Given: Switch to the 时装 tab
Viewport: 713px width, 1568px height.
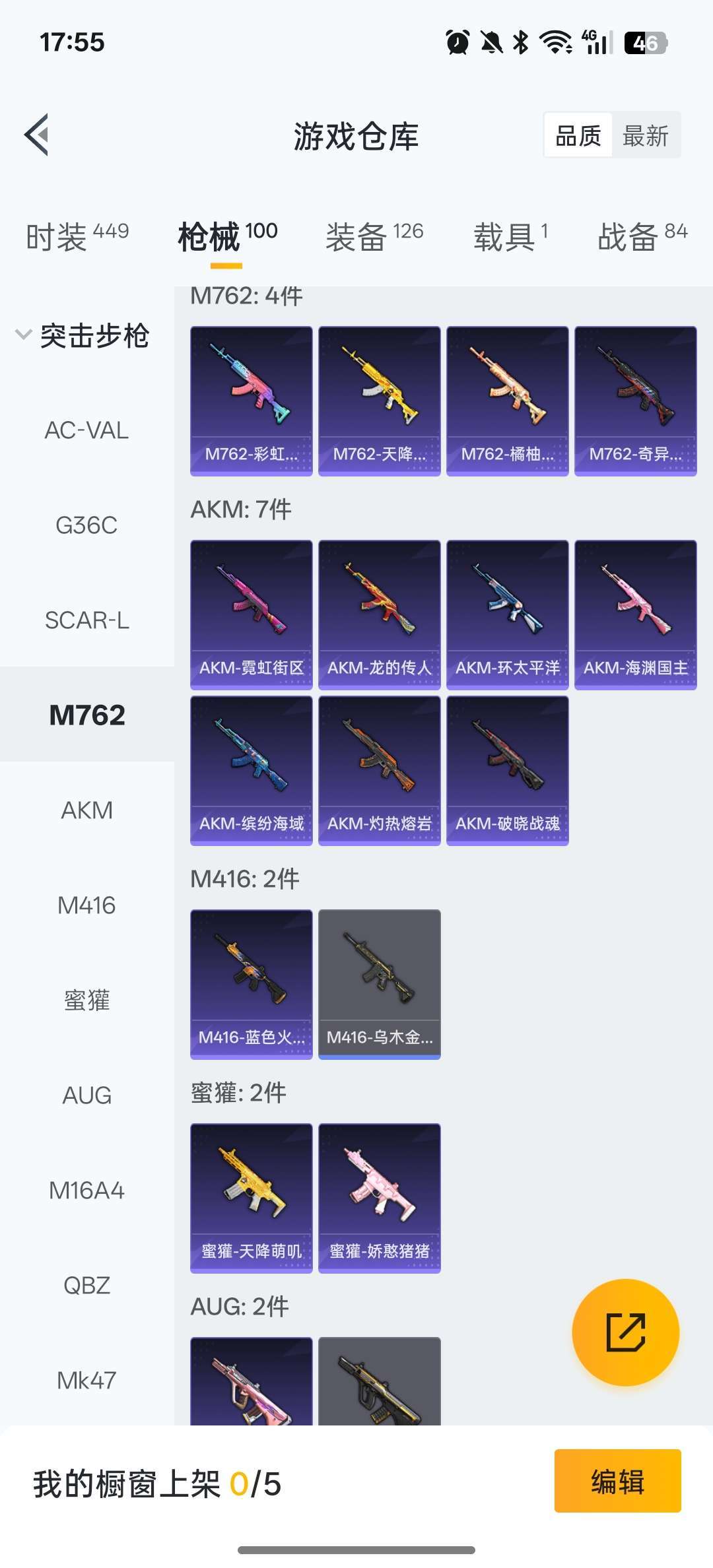Looking at the screenshot, I should [77, 236].
